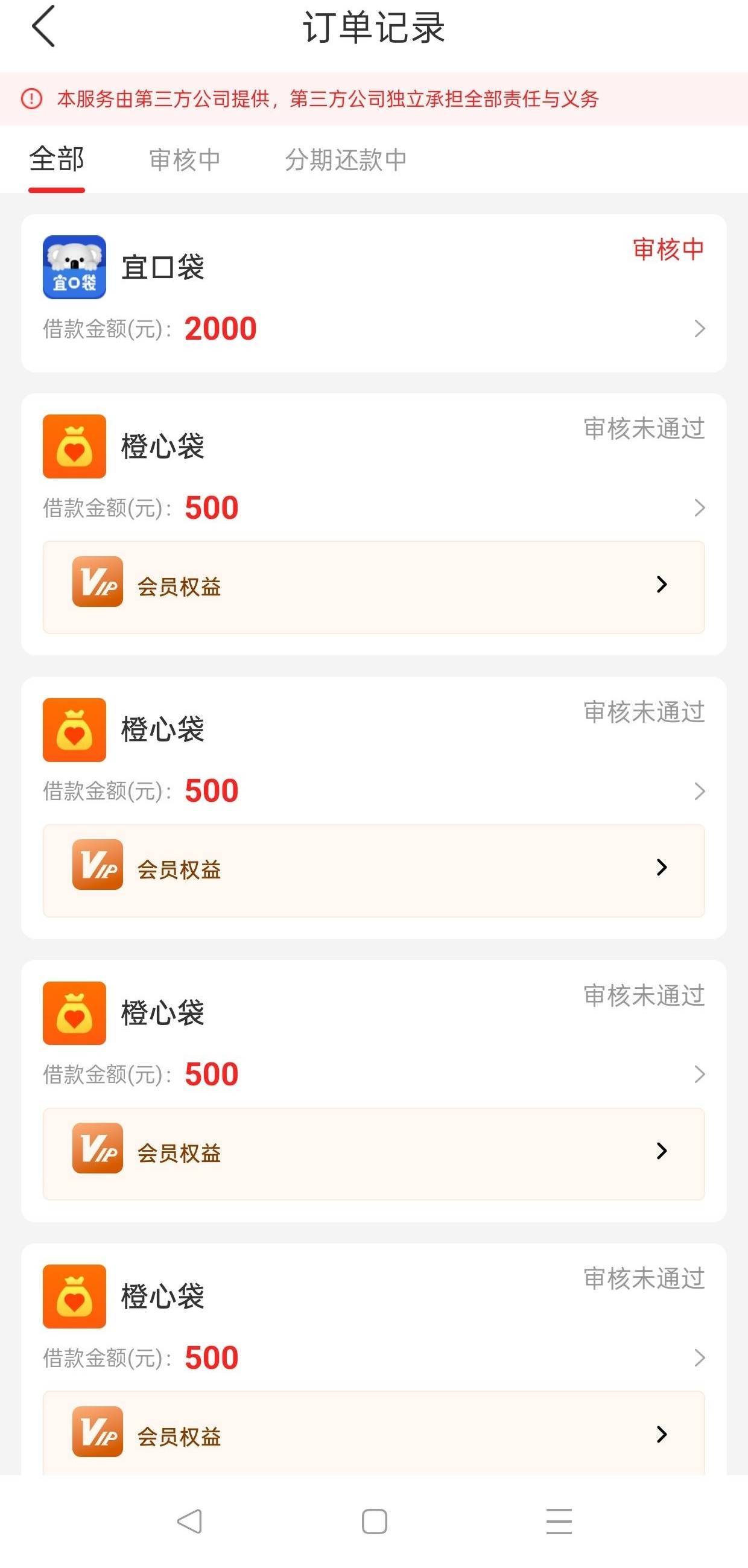
Task: Tap the system home button
Action: (373, 1521)
